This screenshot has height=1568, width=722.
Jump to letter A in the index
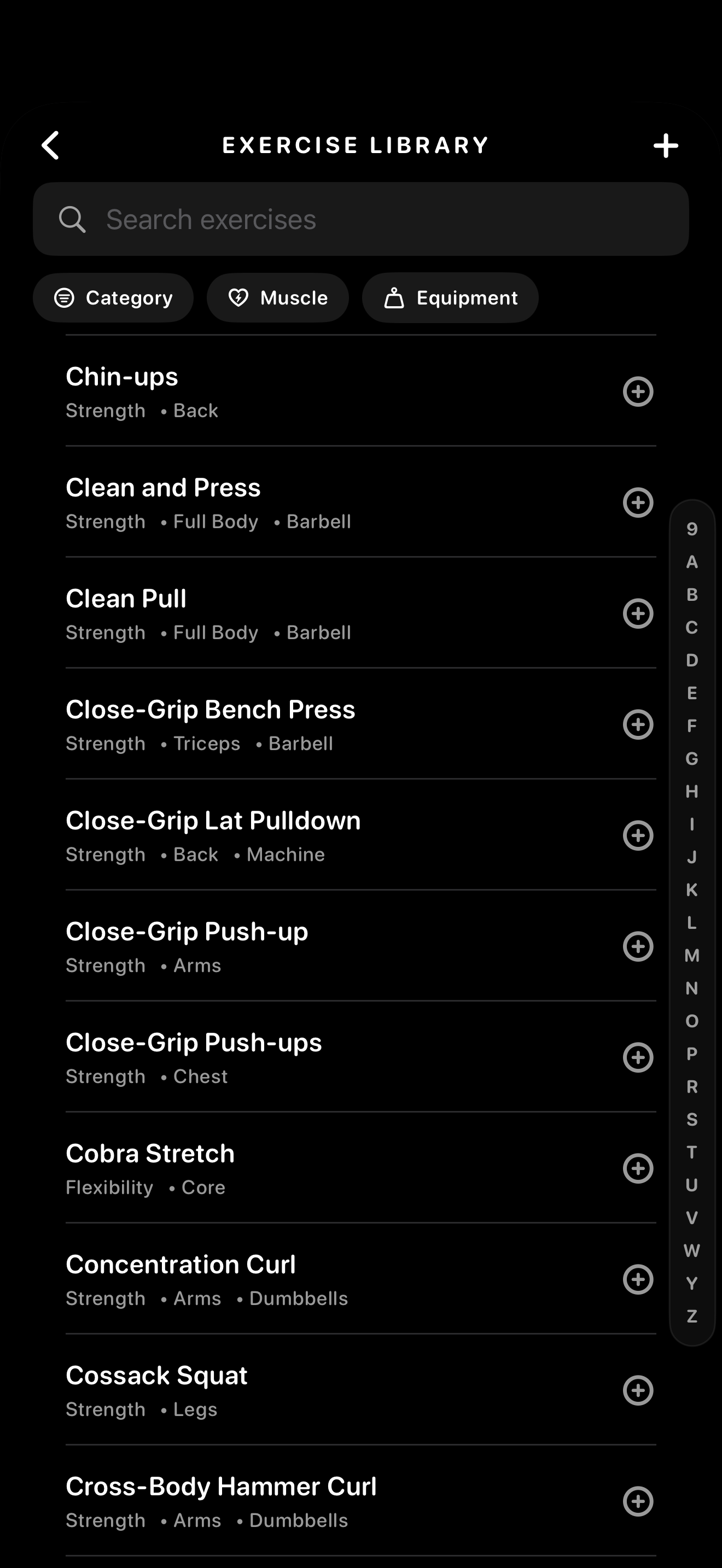coord(691,563)
